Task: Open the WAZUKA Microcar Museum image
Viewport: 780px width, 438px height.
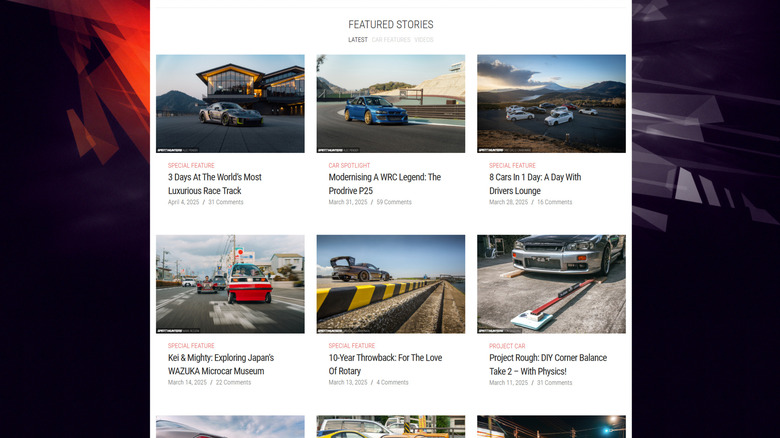Action: (x=230, y=284)
